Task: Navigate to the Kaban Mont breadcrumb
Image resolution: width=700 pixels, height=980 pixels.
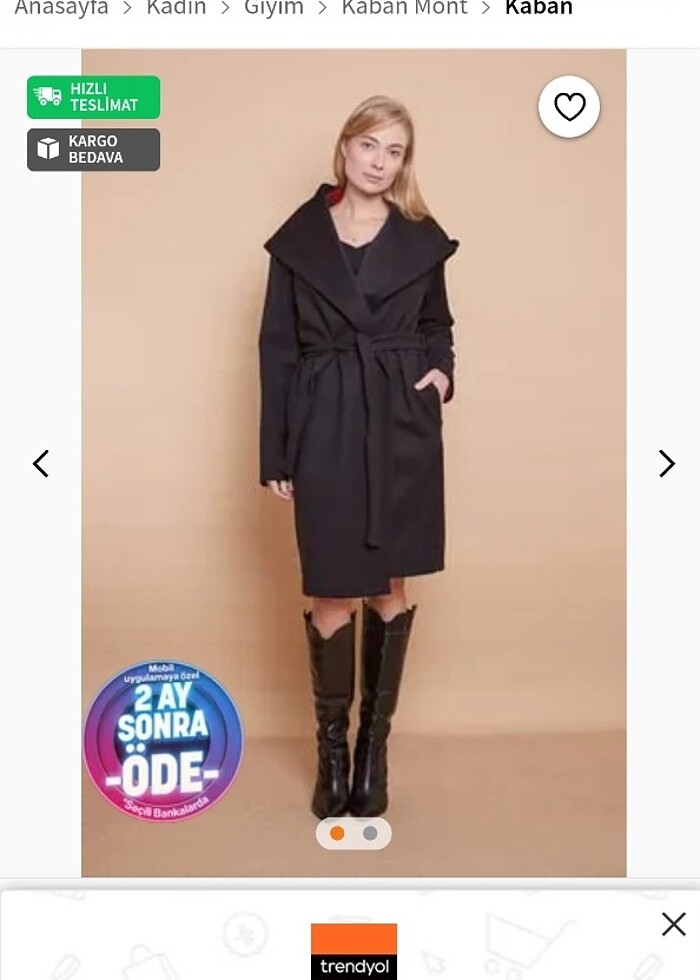Action: [404, 8]
